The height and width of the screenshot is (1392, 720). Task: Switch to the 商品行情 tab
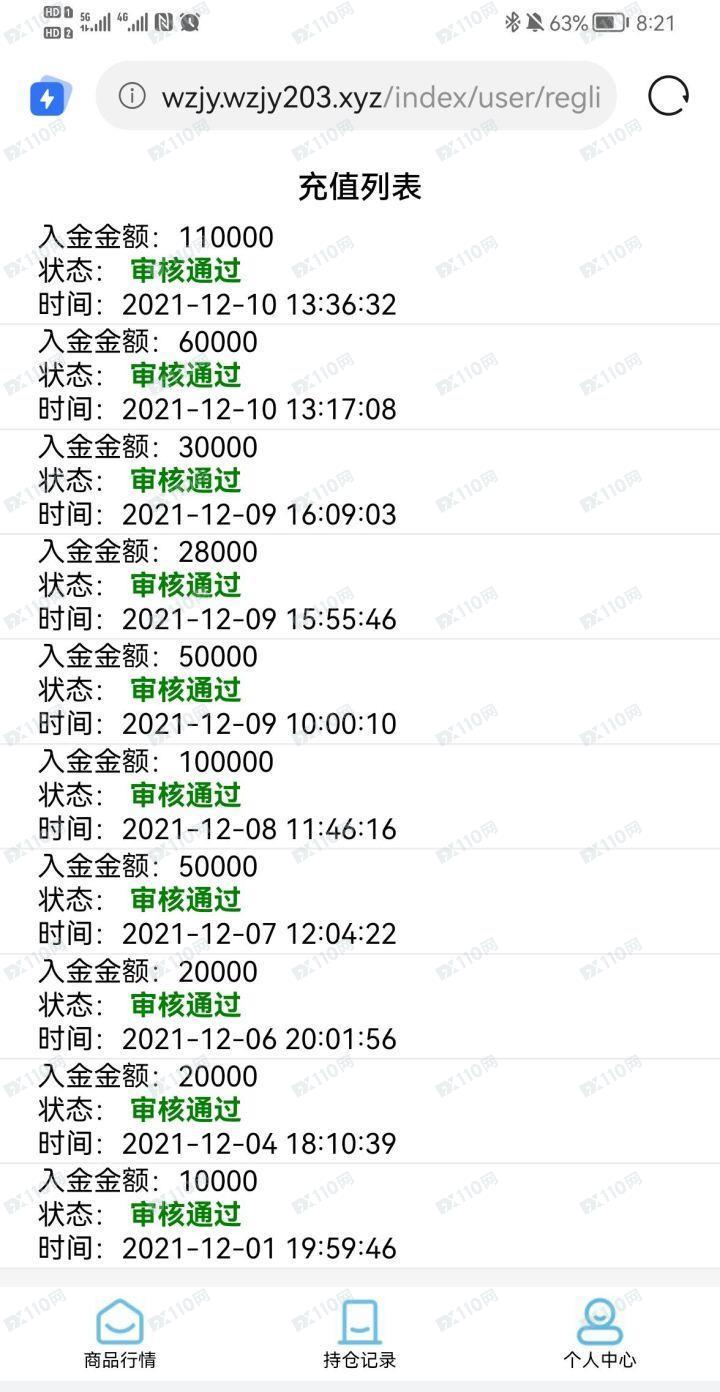[120, 1332]
